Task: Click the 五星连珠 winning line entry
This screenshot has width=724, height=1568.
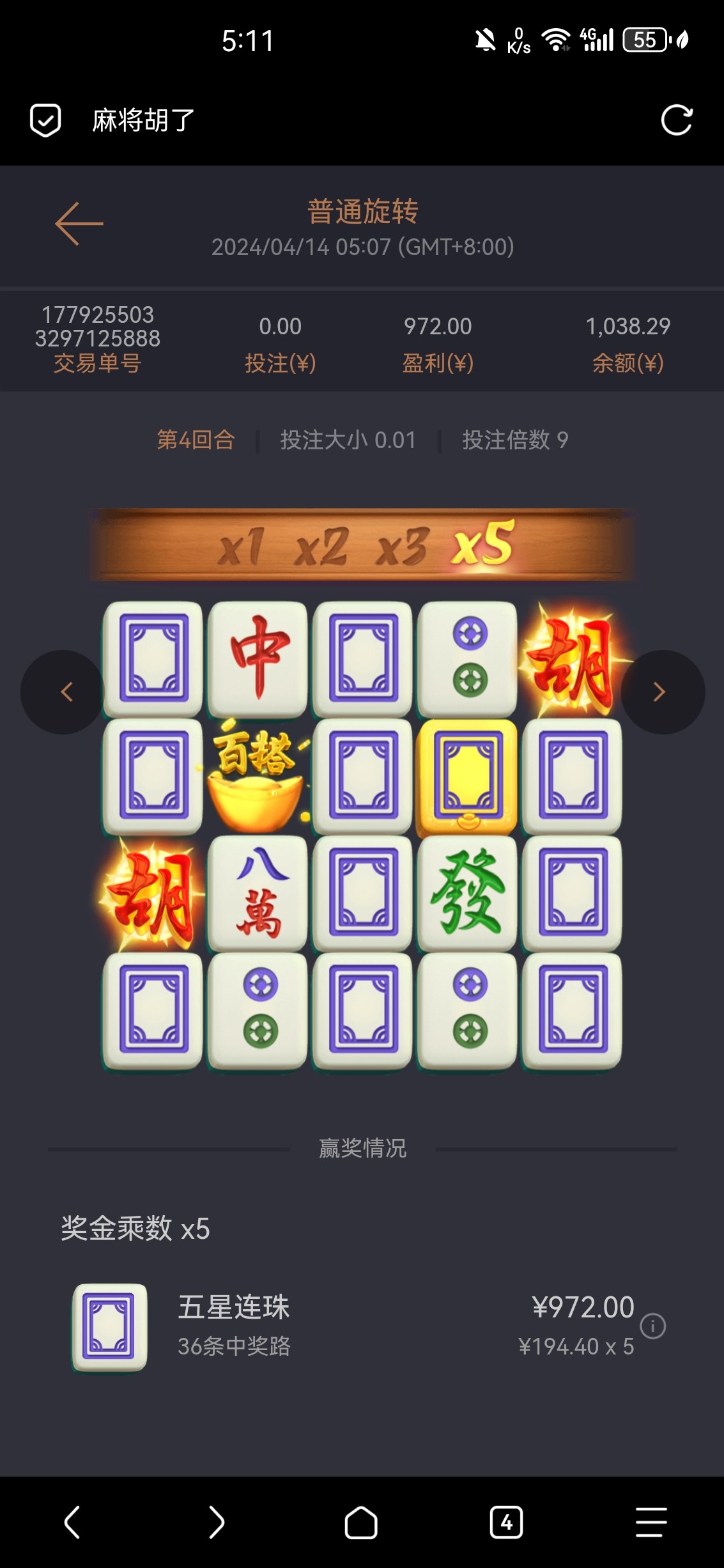Action: (235, 1308)
